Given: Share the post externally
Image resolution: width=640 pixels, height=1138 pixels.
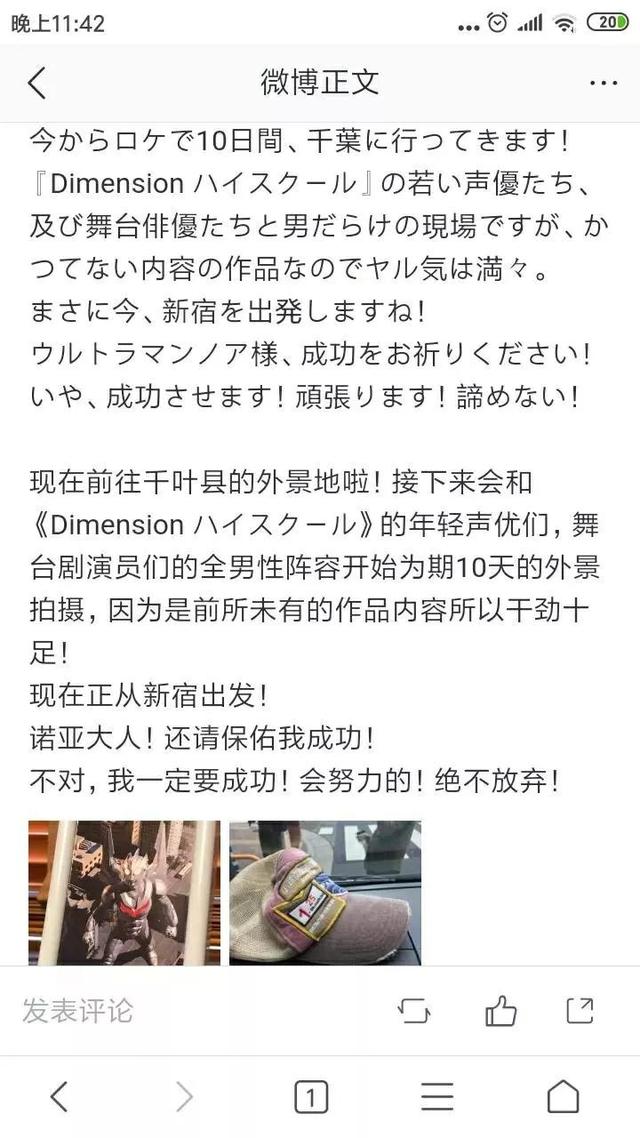Looking at the screenshot, I should click(580, 1010).
